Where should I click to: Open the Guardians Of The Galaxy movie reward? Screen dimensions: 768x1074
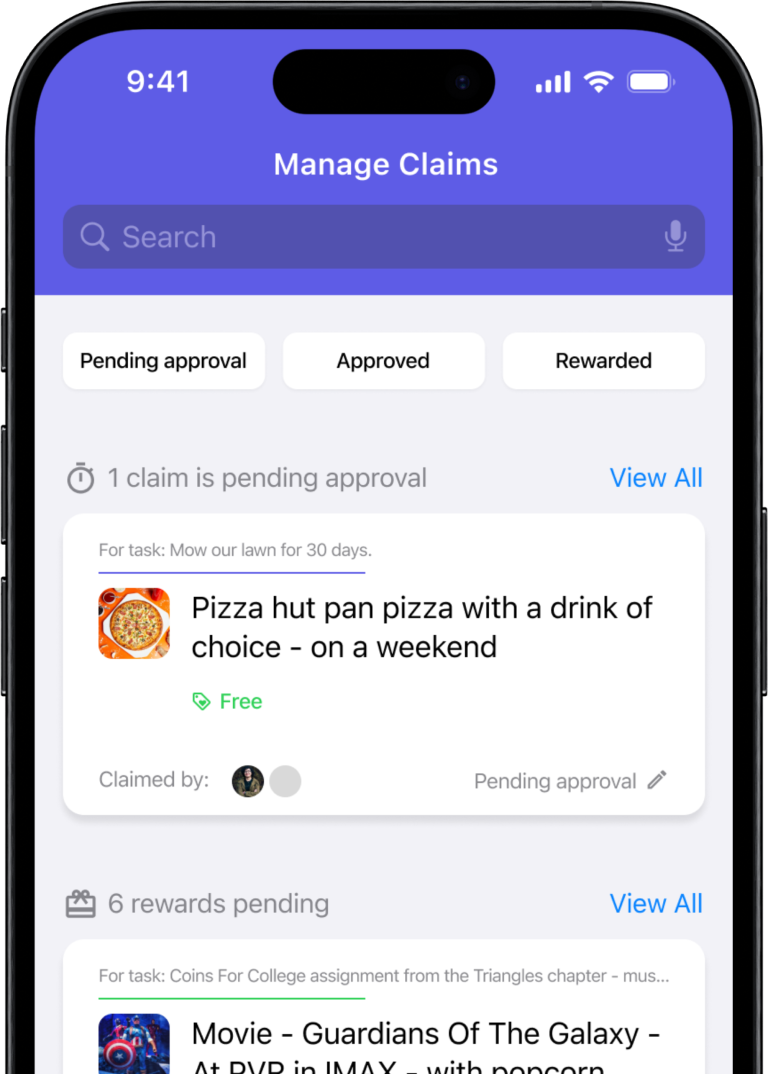[x=425, y=1040]
